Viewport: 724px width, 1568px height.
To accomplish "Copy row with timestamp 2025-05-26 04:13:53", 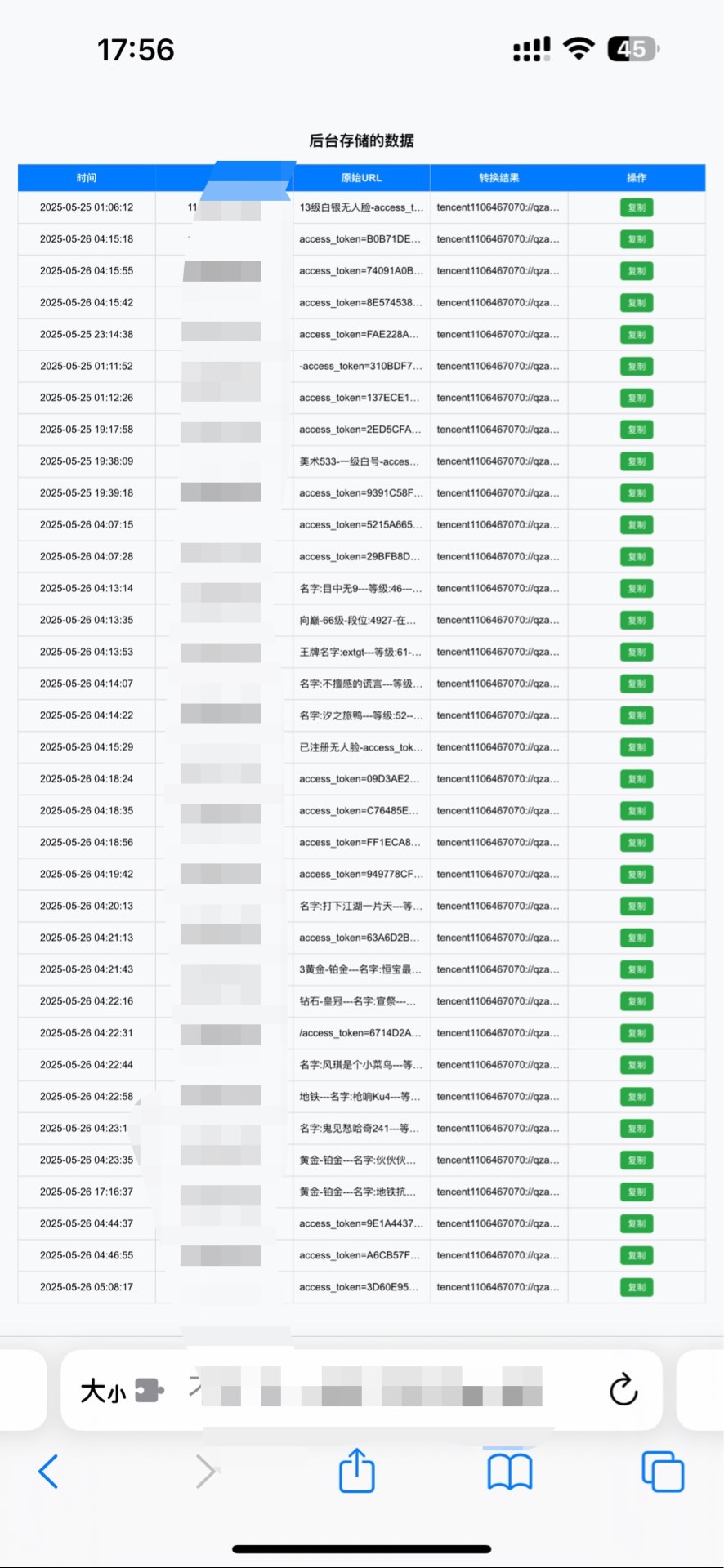I will coord(636,652).
